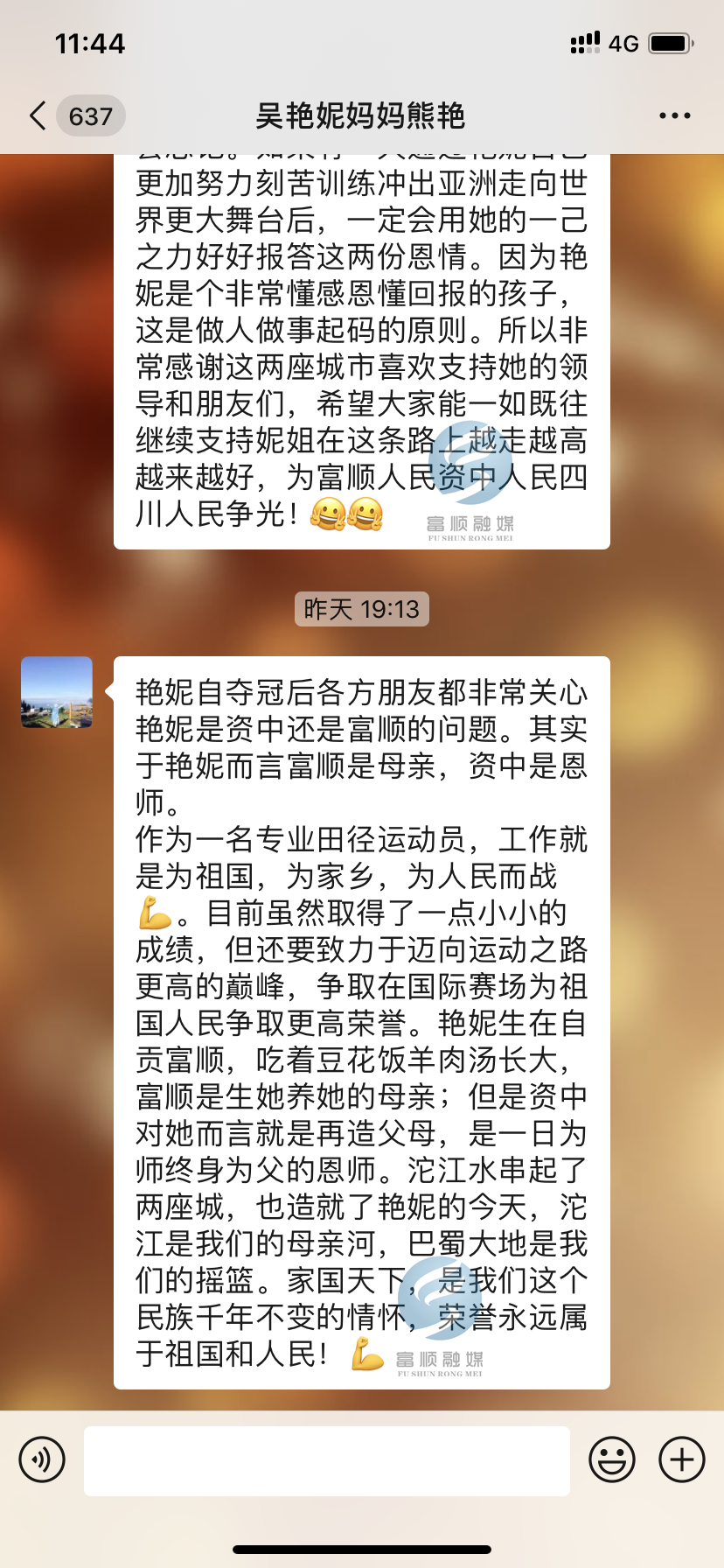
Task: Open the plus attachments menu
Action: (682, 1459)
